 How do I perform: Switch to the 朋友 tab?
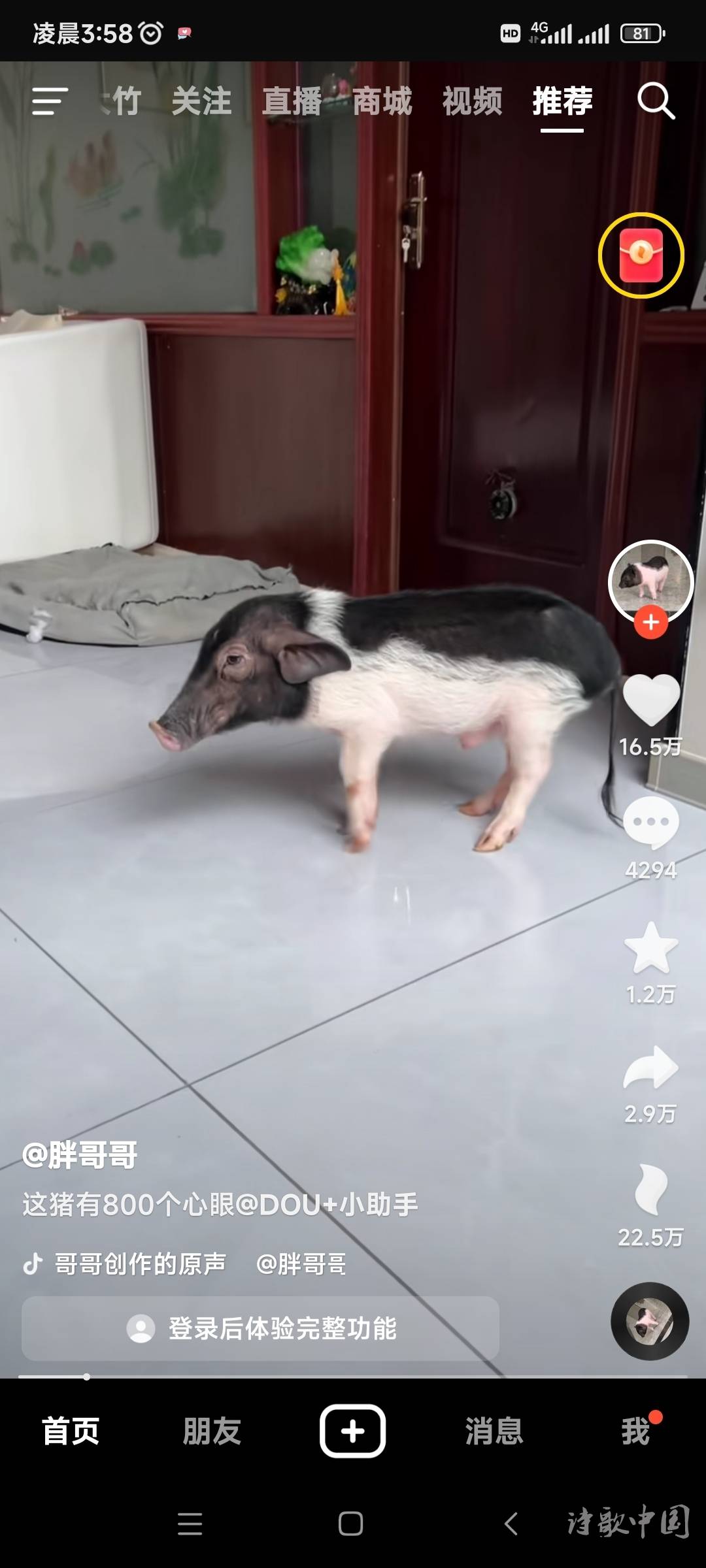coord(212,1431)
